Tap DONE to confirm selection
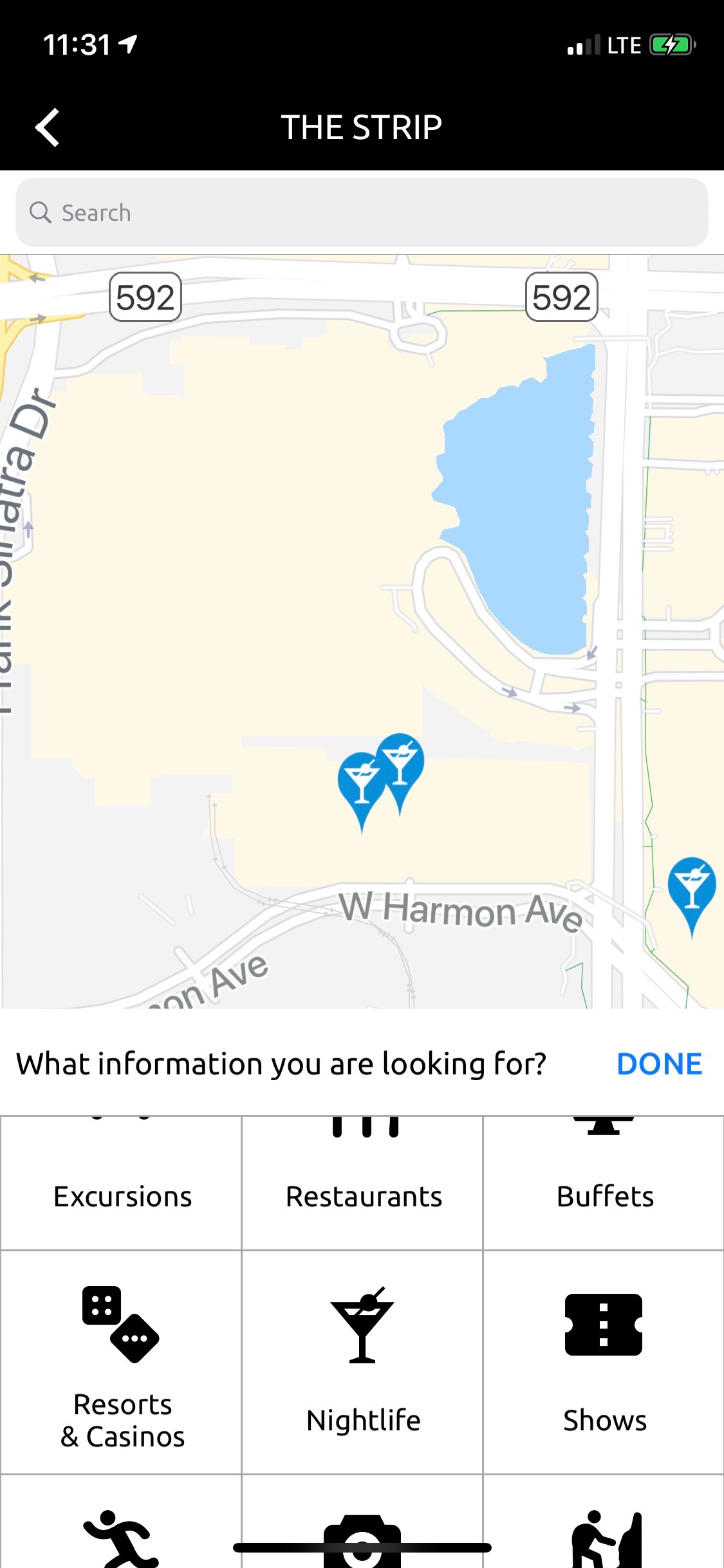The height and width of the screenshot is (1568, 724). tap(659, 1064)
